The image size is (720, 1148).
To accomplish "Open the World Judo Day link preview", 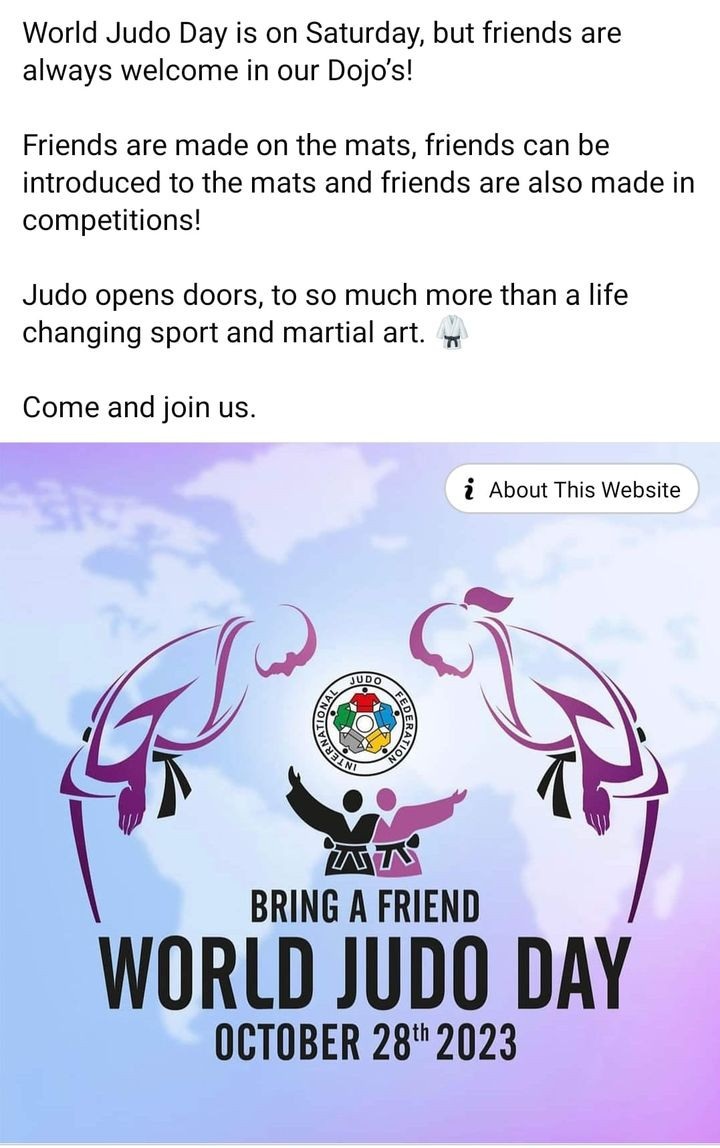I will (x=360, y=793).
